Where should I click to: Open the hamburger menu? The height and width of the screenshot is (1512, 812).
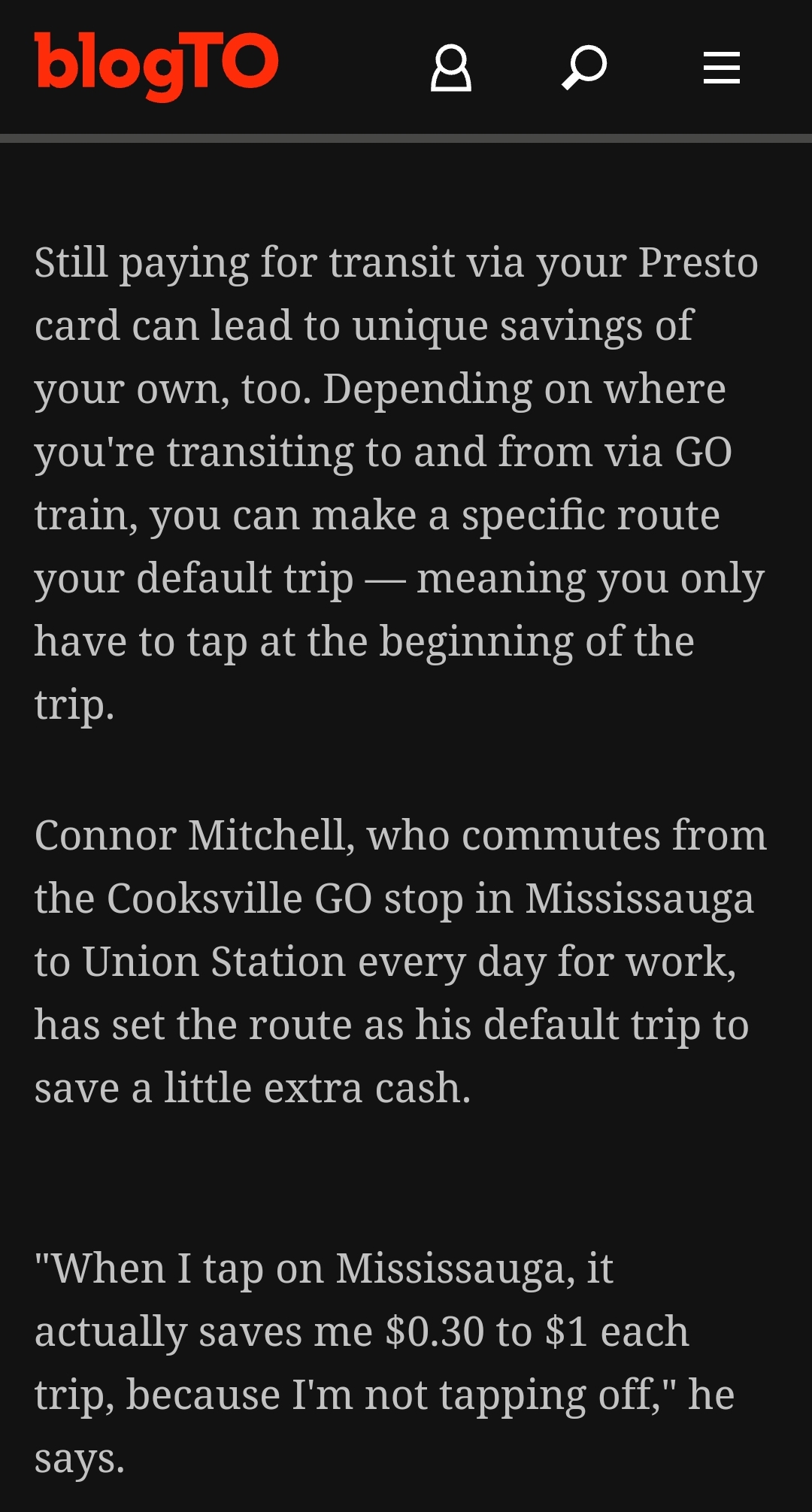721,68
